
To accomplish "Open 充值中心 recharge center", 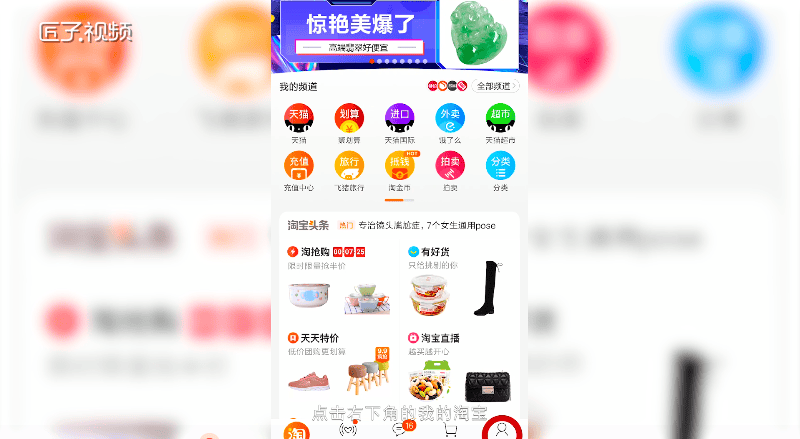I will point(298,166).
